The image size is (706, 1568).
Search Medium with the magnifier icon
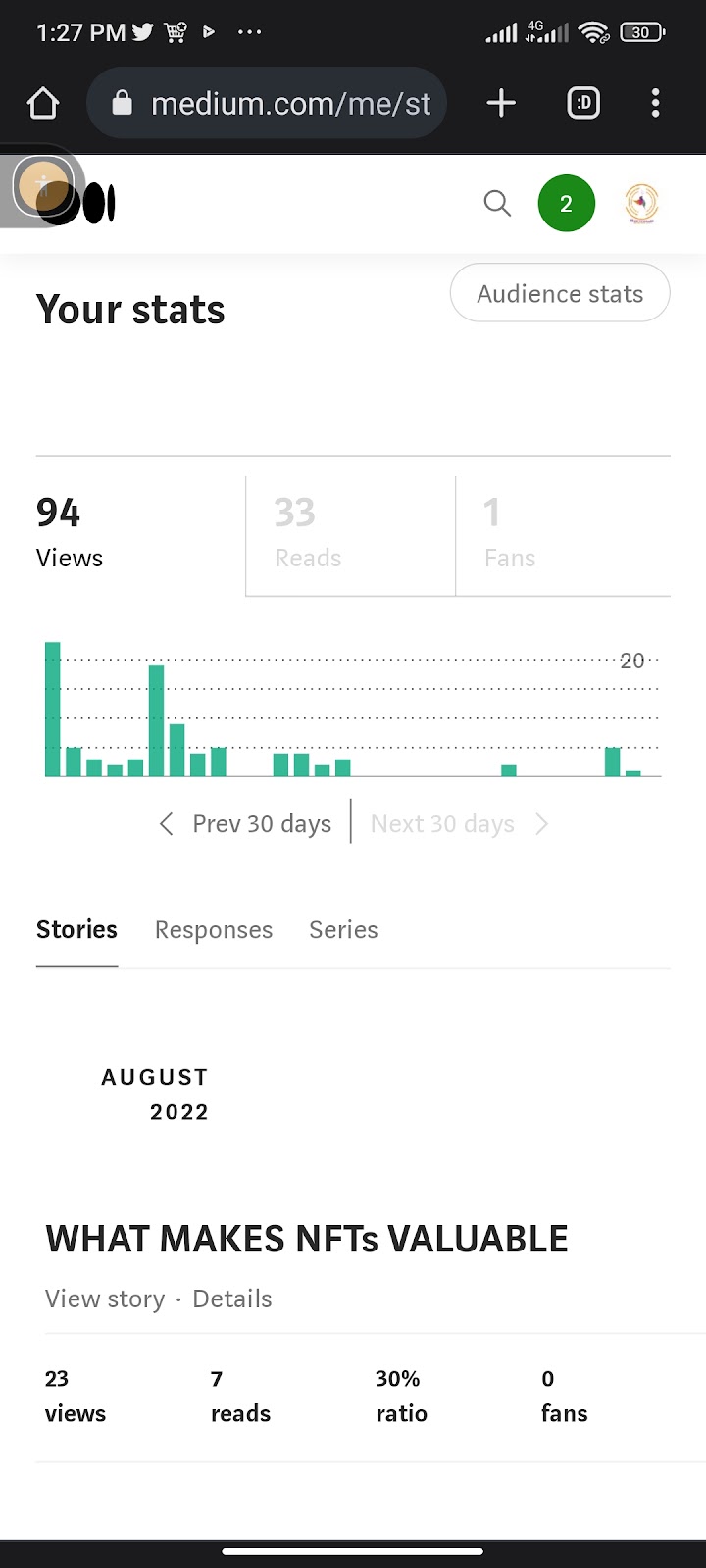click(x=497, y=204)
